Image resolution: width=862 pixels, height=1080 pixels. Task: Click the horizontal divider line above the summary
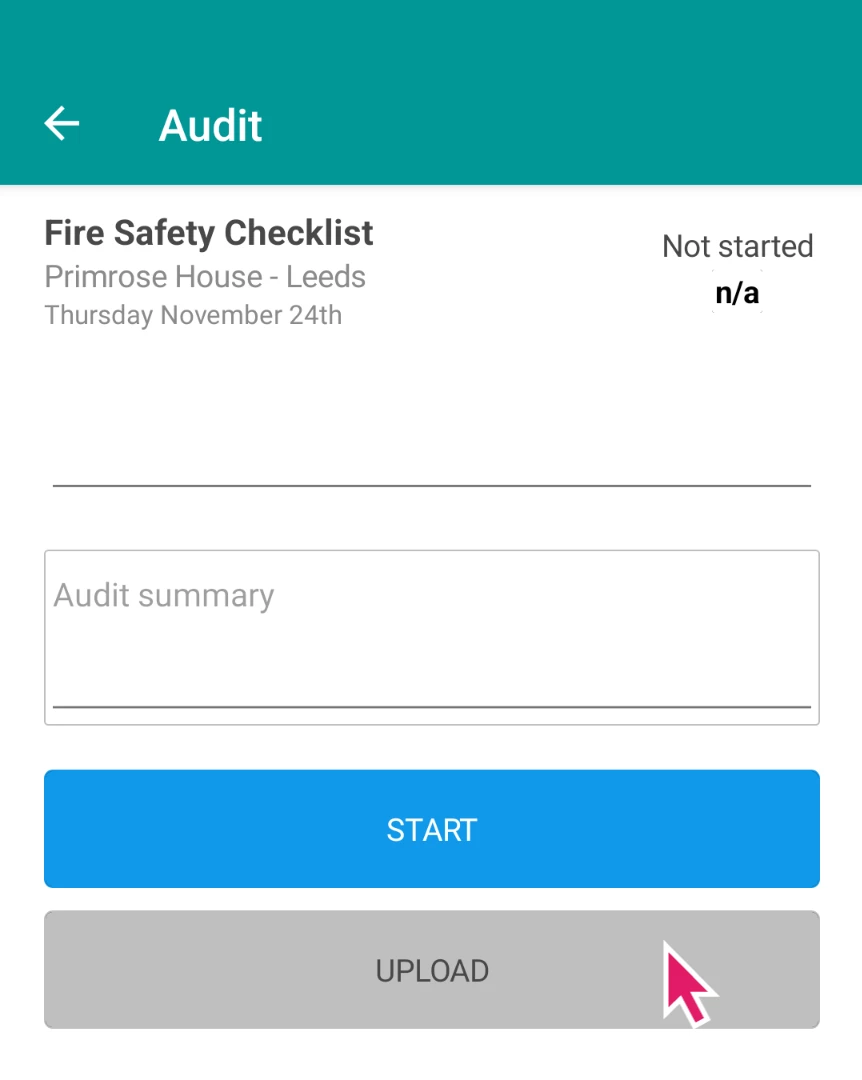click(x=431, y=487)
